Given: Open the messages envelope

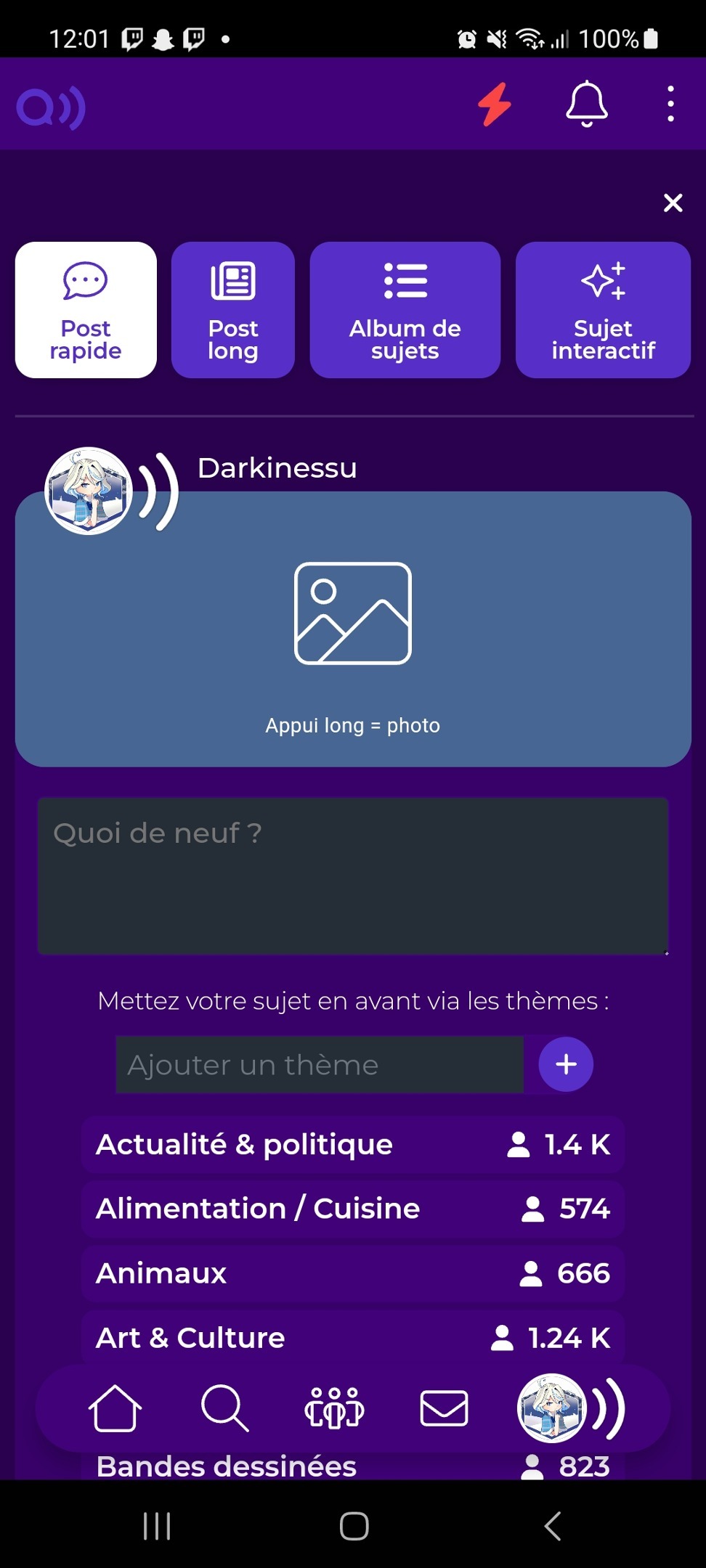Looking at the screenshot, I should tap(444, 1408).
